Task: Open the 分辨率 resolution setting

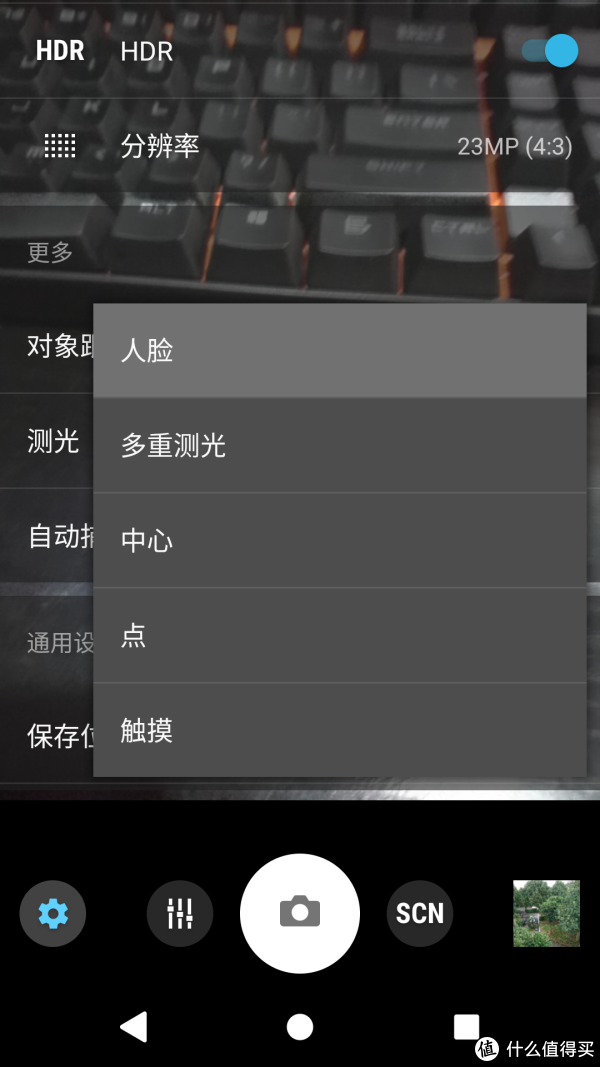Action: (300, 146)
